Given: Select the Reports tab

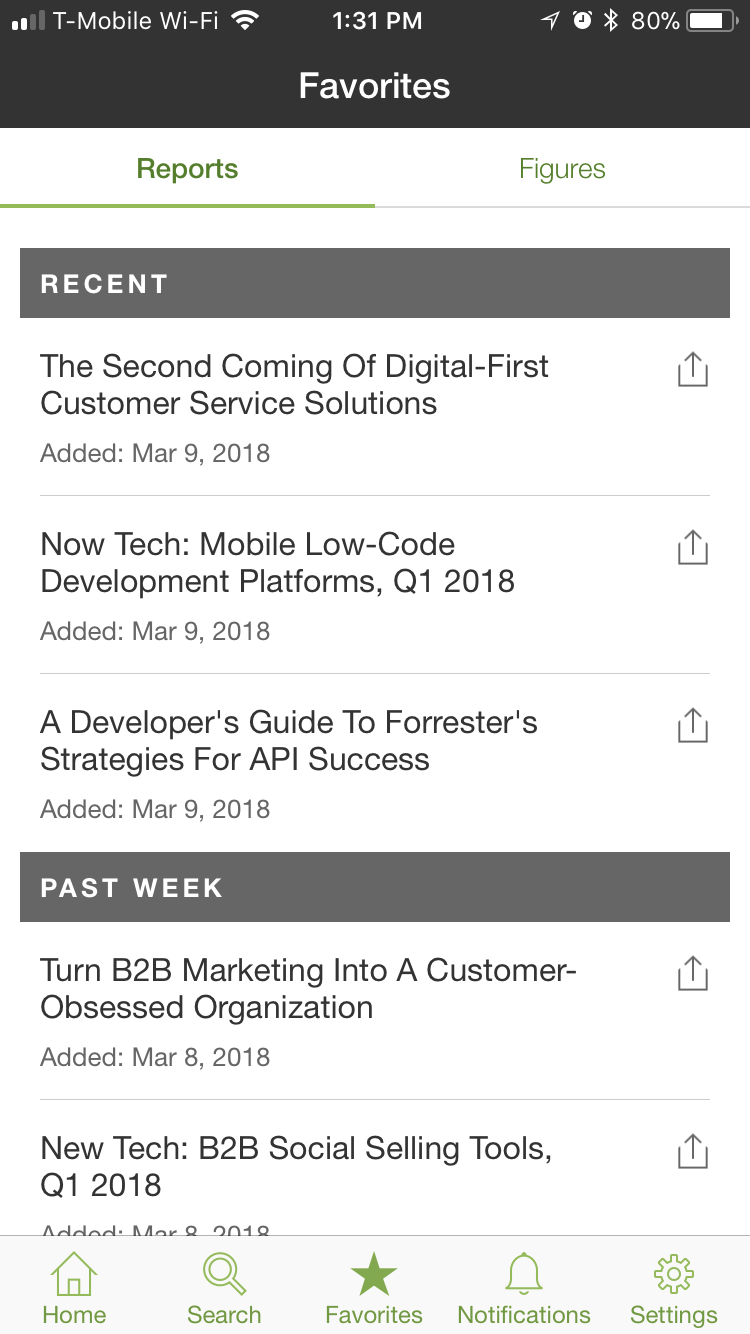Looking at the screenshot, I should point(187,168).
